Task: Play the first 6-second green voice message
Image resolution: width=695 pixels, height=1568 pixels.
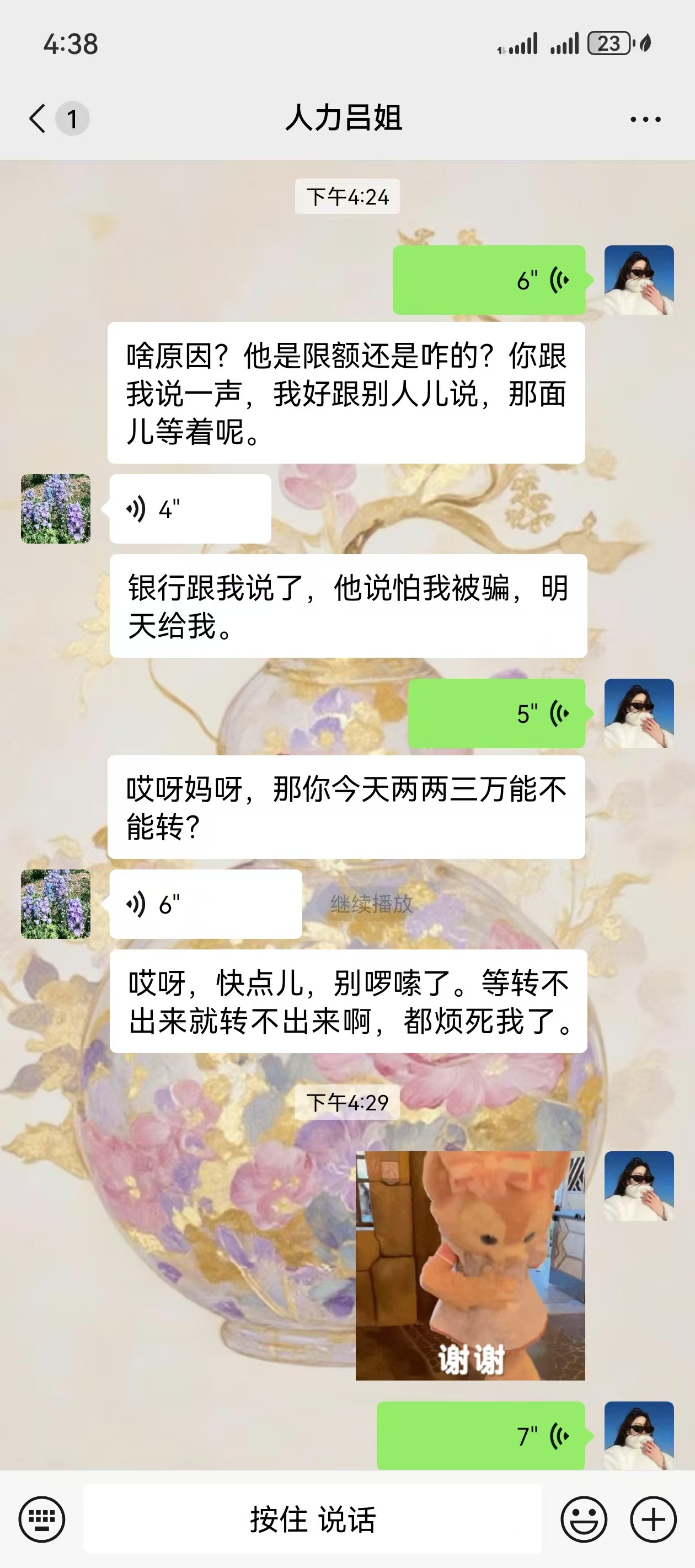Action: click(489, 280)
